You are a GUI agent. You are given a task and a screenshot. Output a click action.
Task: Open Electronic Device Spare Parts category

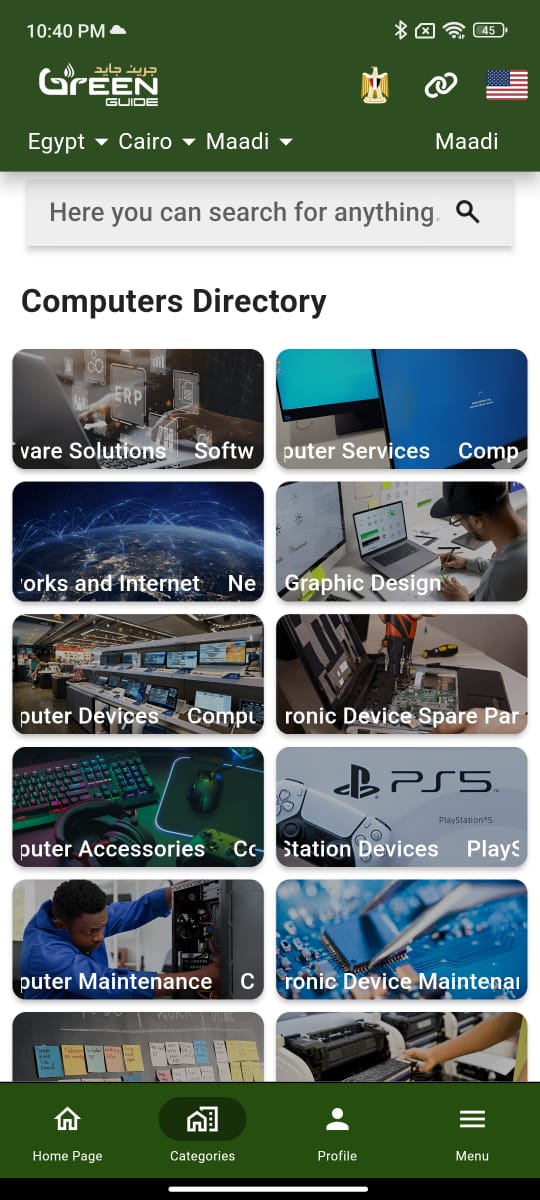pos(402,674)
